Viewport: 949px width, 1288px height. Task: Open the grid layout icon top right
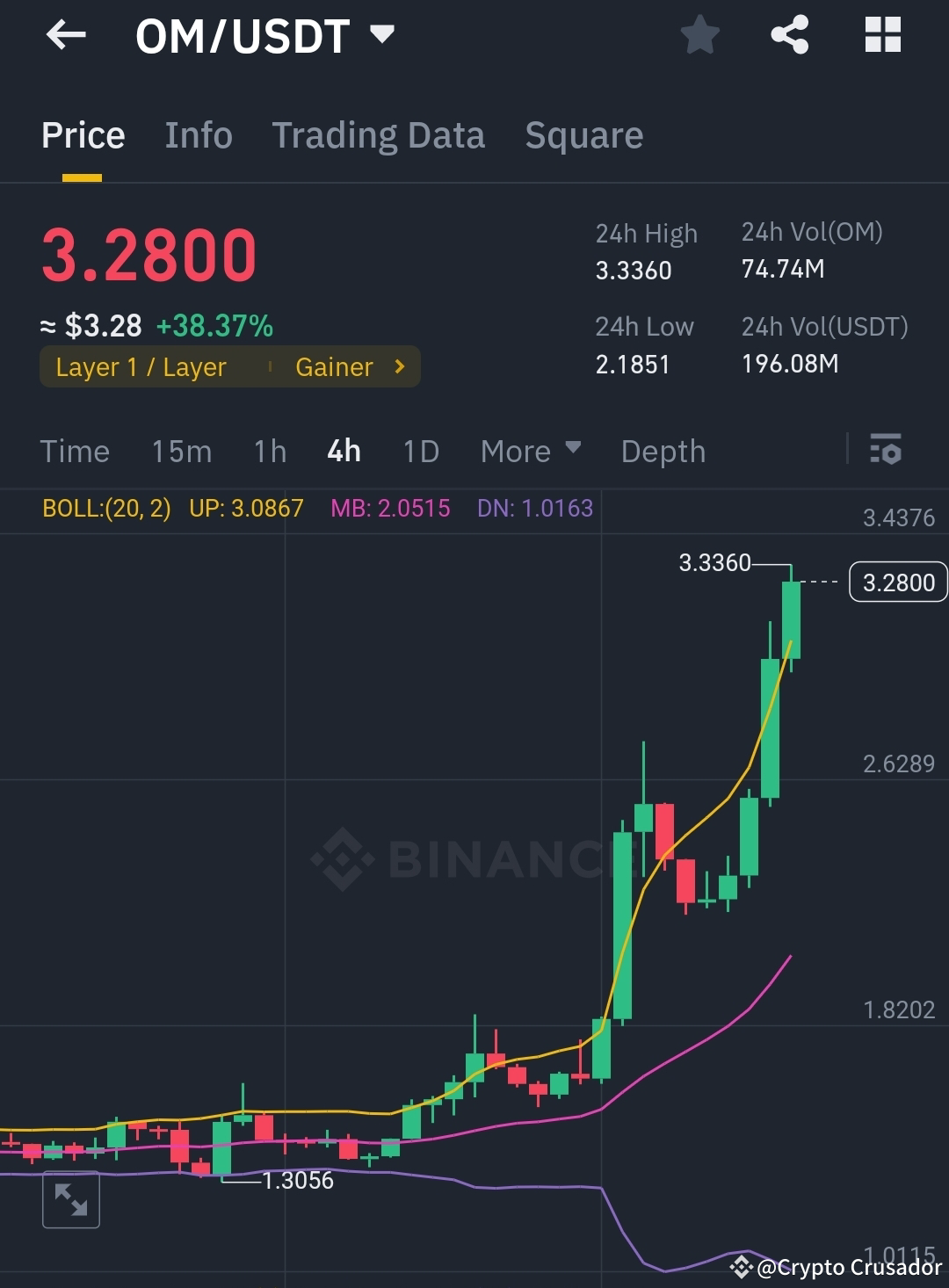click(x=882, y=35)
